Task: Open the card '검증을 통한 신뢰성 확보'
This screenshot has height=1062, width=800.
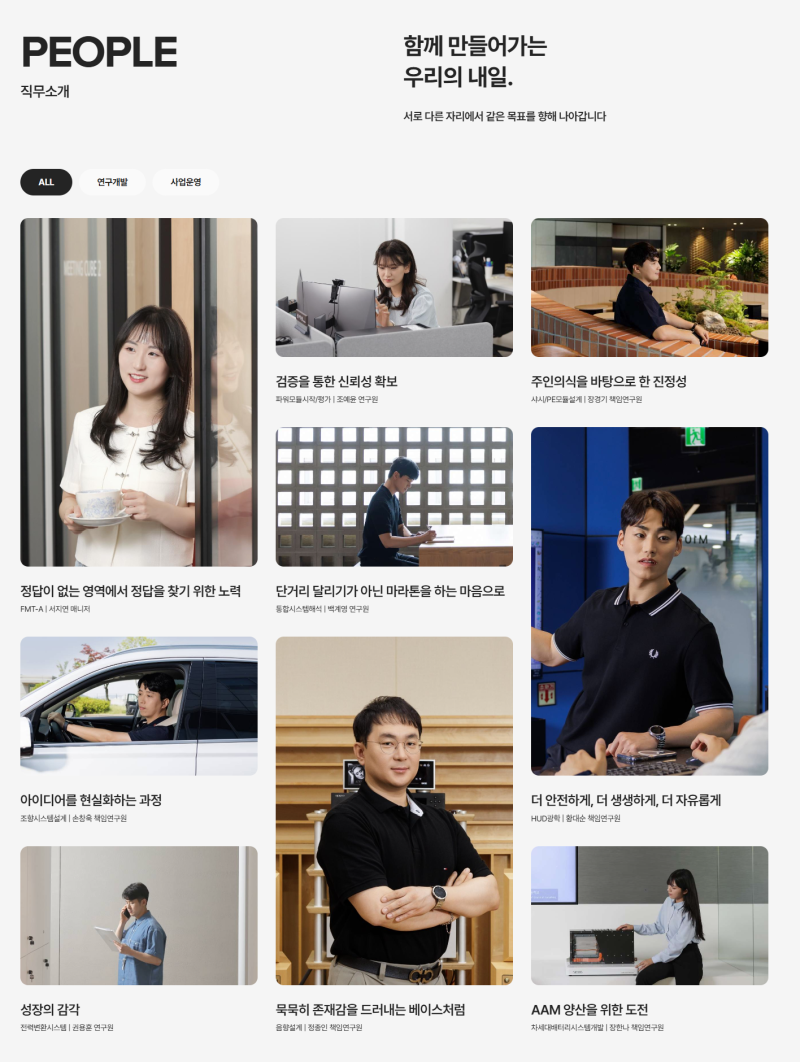Action: (x=394, y=288)
